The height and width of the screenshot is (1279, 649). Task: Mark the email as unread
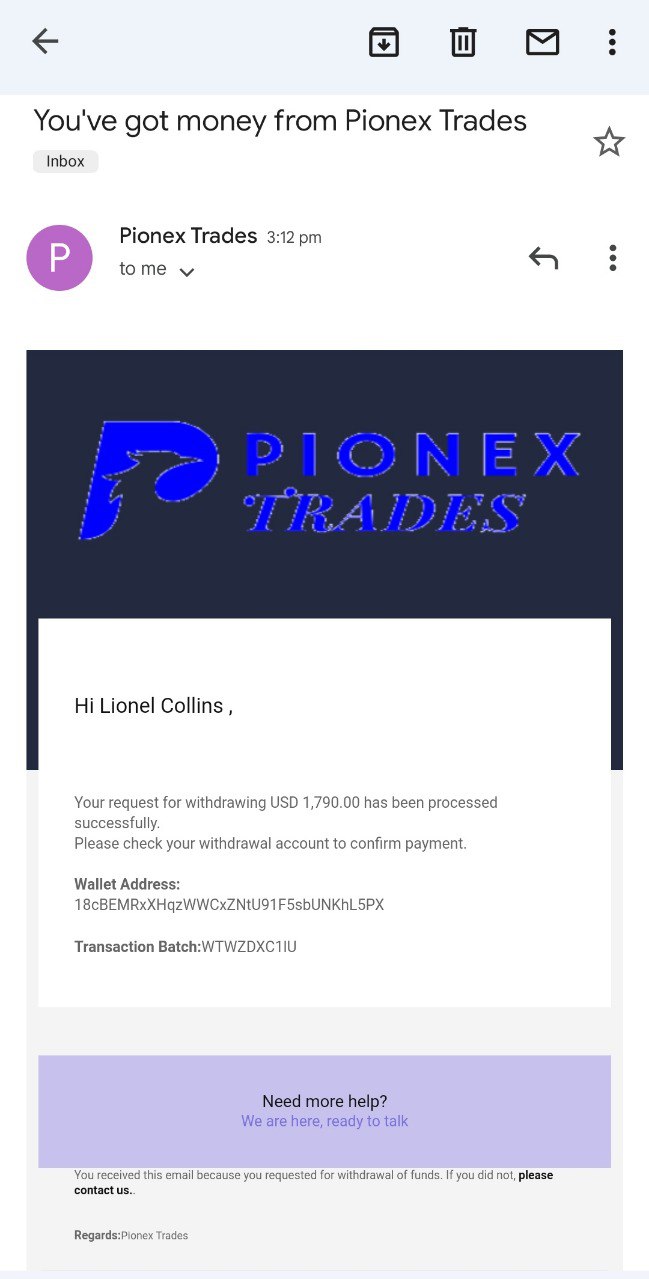[x=542, y=41]
